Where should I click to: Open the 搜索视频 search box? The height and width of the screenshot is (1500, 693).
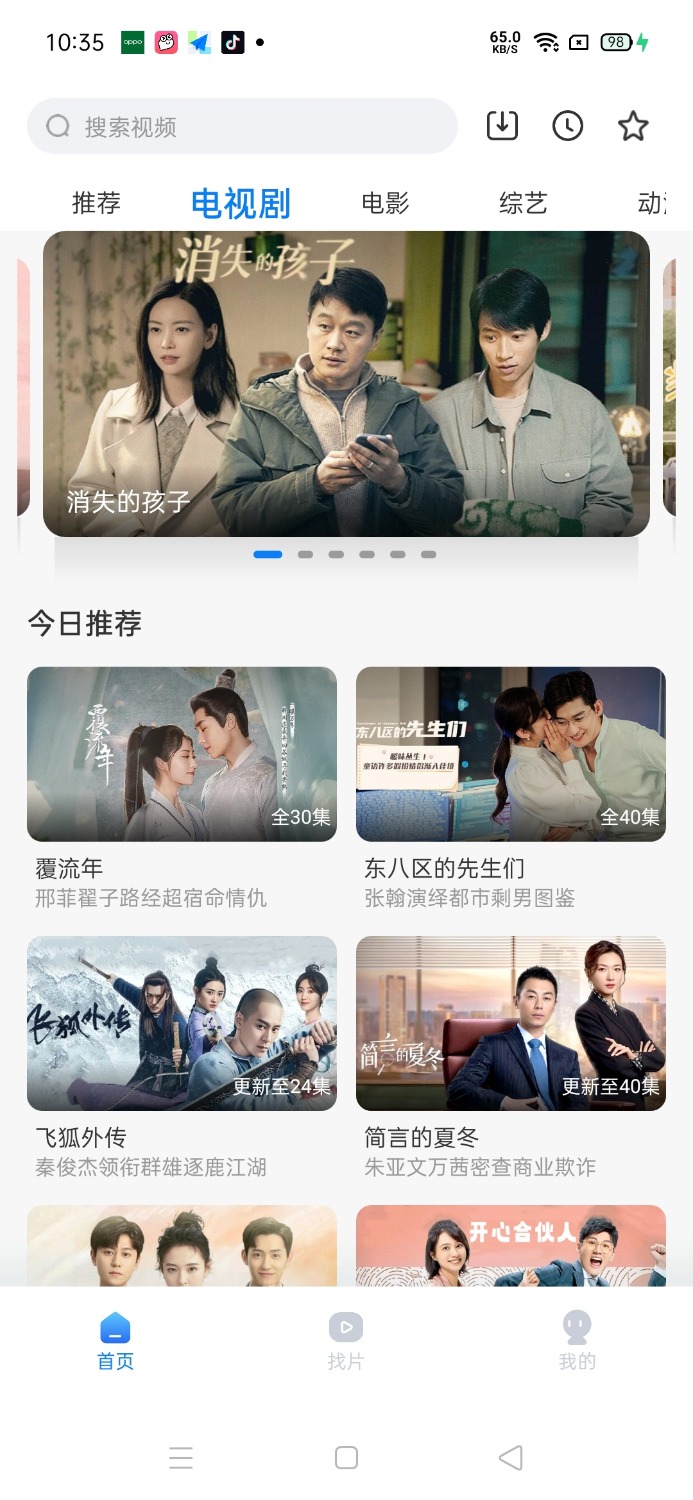point(242,127)
